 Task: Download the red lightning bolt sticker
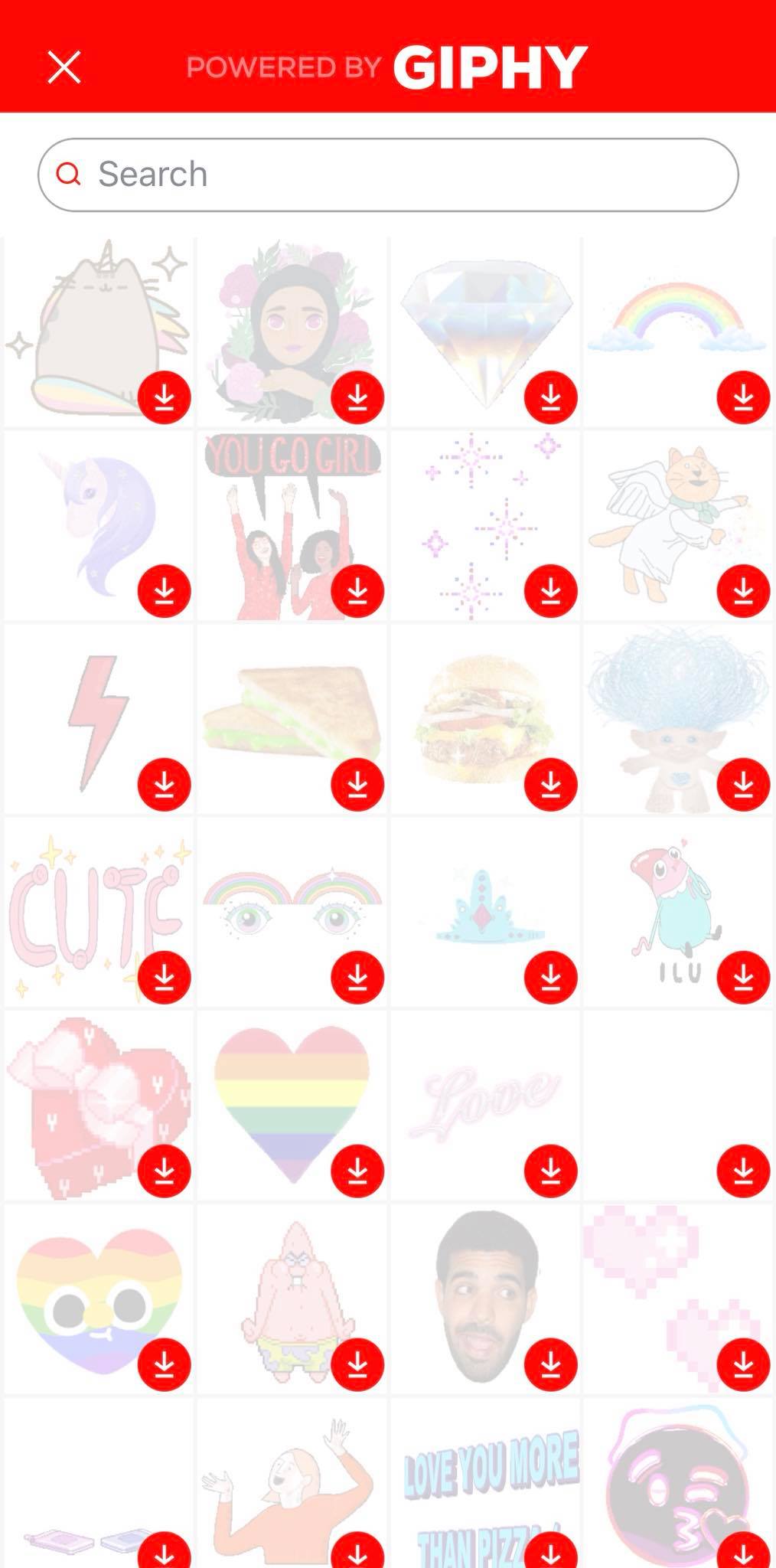(x=165, y=785)
